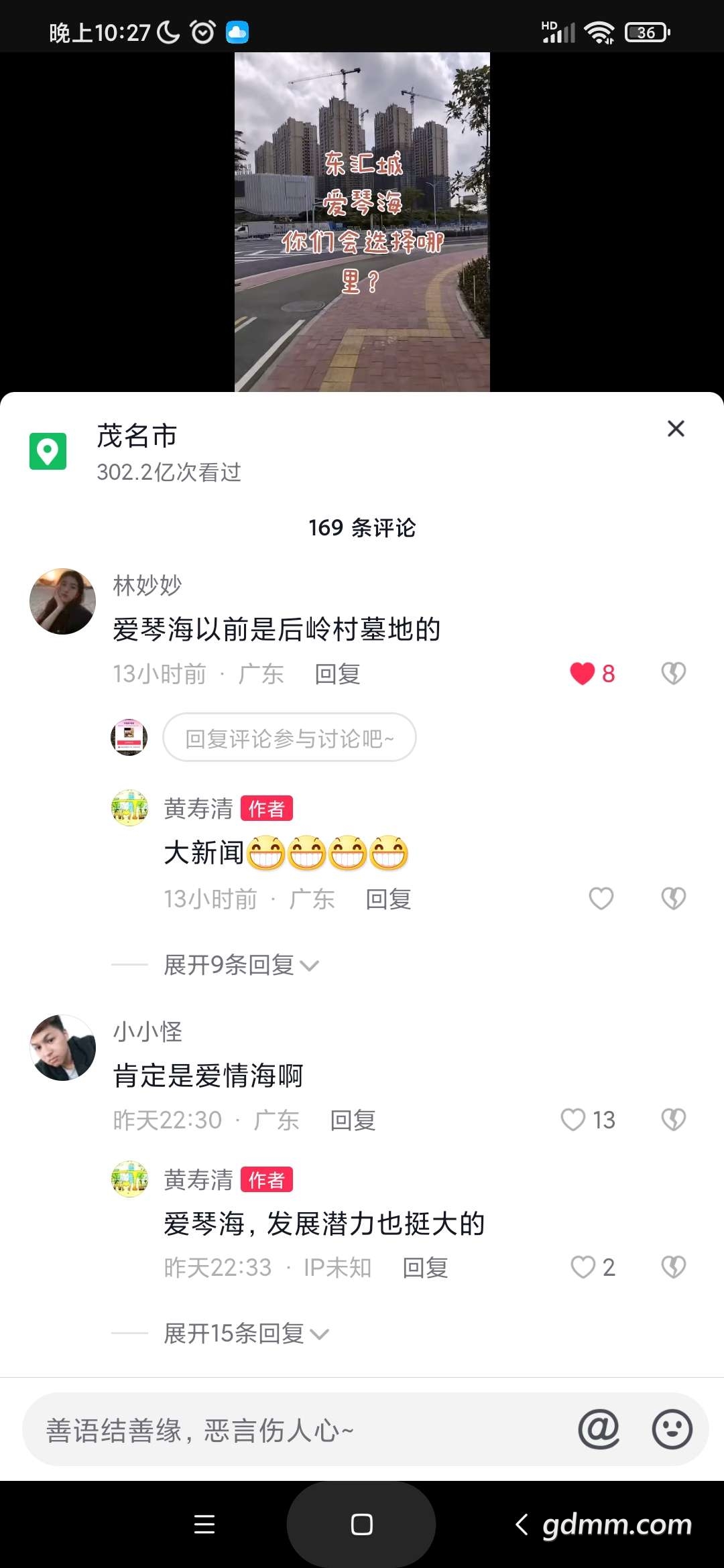Expand 9 replies under 林妙妙
The width and height of the screenshot is (724, 1568).
pyautogui.click(x=240, y=965)
